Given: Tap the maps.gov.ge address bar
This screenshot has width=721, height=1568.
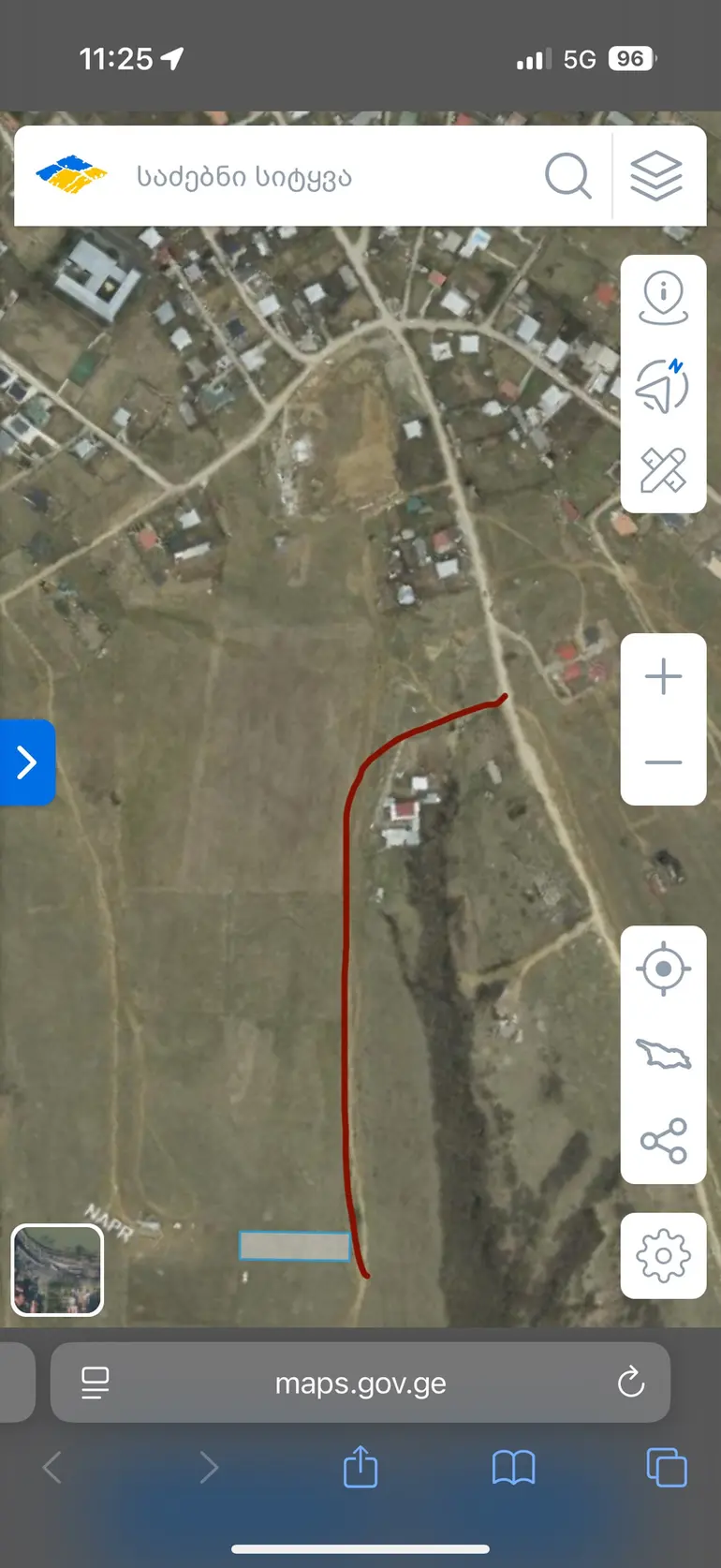Looking at the screenshot, I should [360, 1382].
